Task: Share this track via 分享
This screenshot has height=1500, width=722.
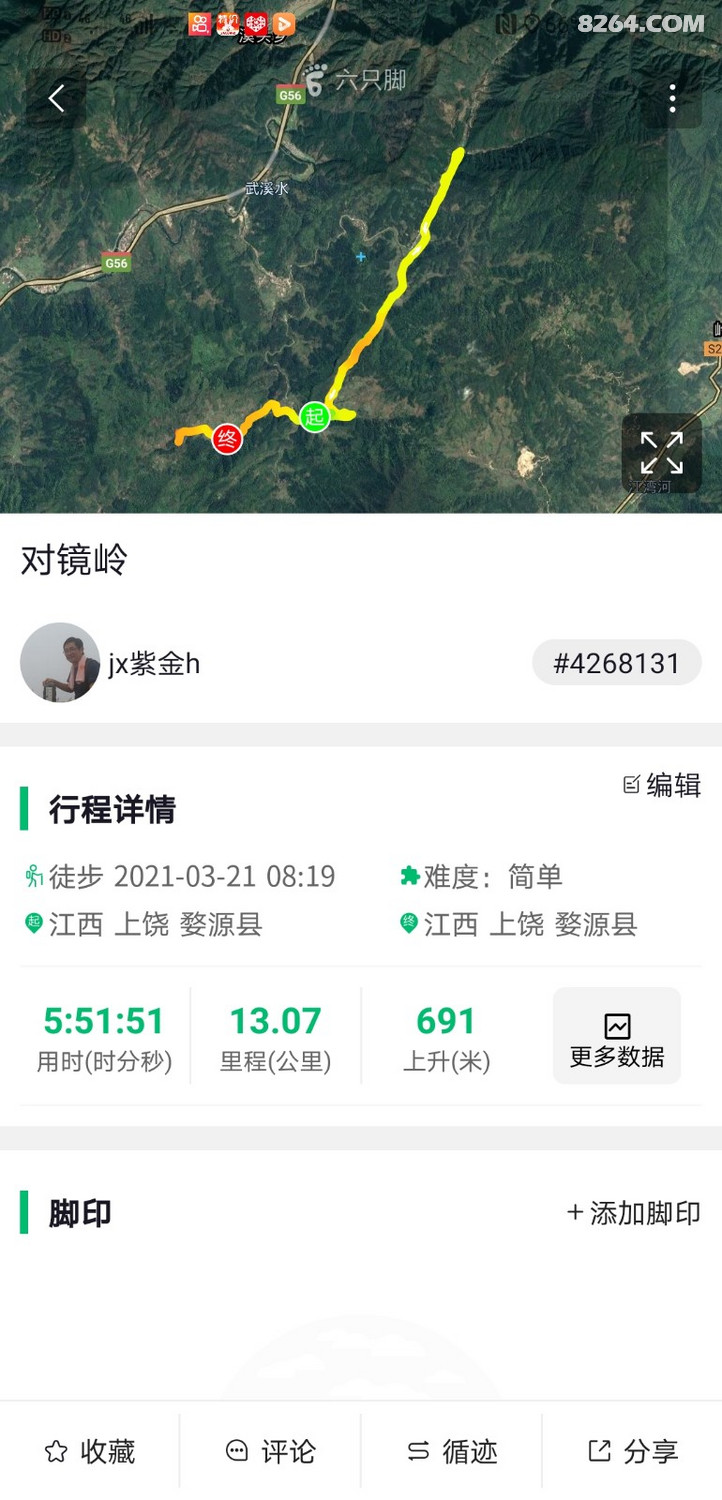Action: pyautogui.click(x=633, y=1451)
